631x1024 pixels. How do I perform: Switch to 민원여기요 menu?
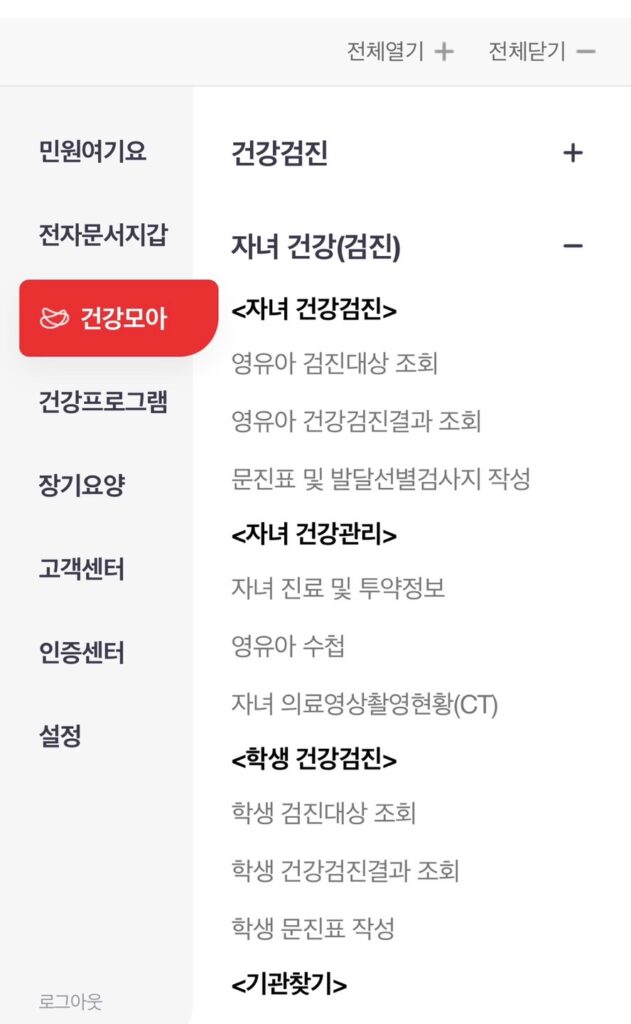coord(93,152)
